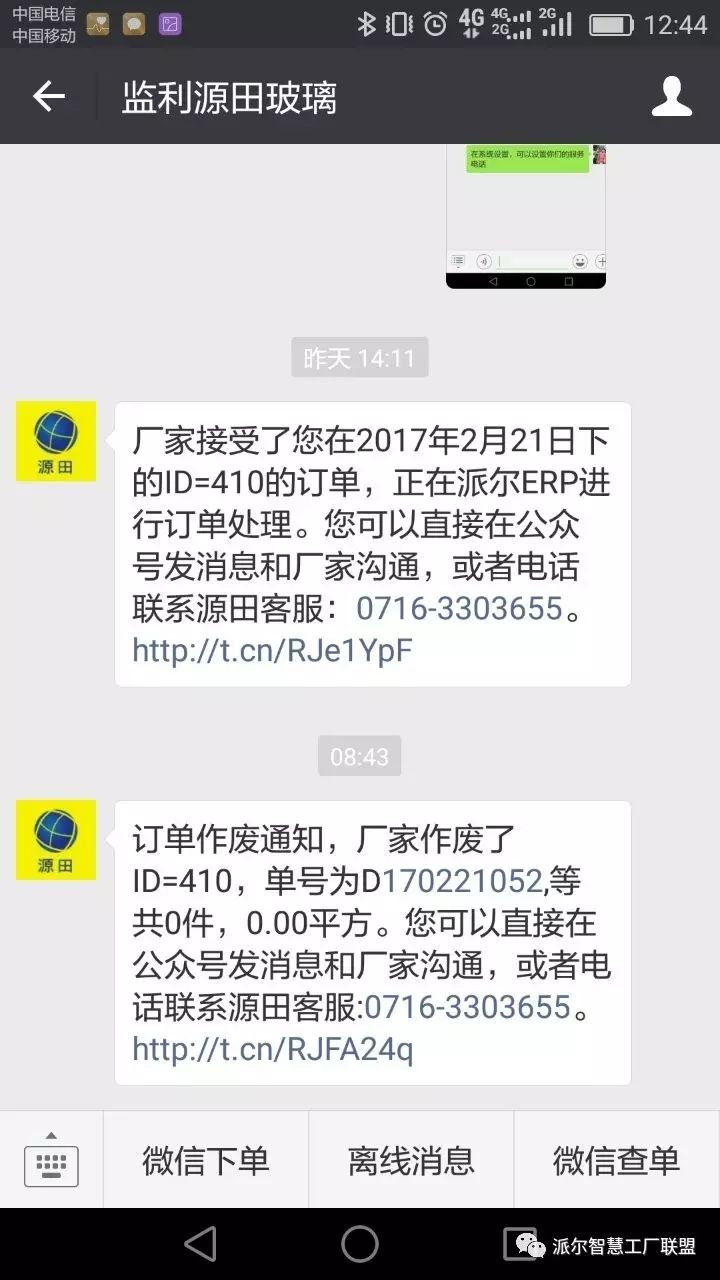Viewport: 720px width, 1280px height.
Task: Open the account profile icon
Action: pos(671,97)
